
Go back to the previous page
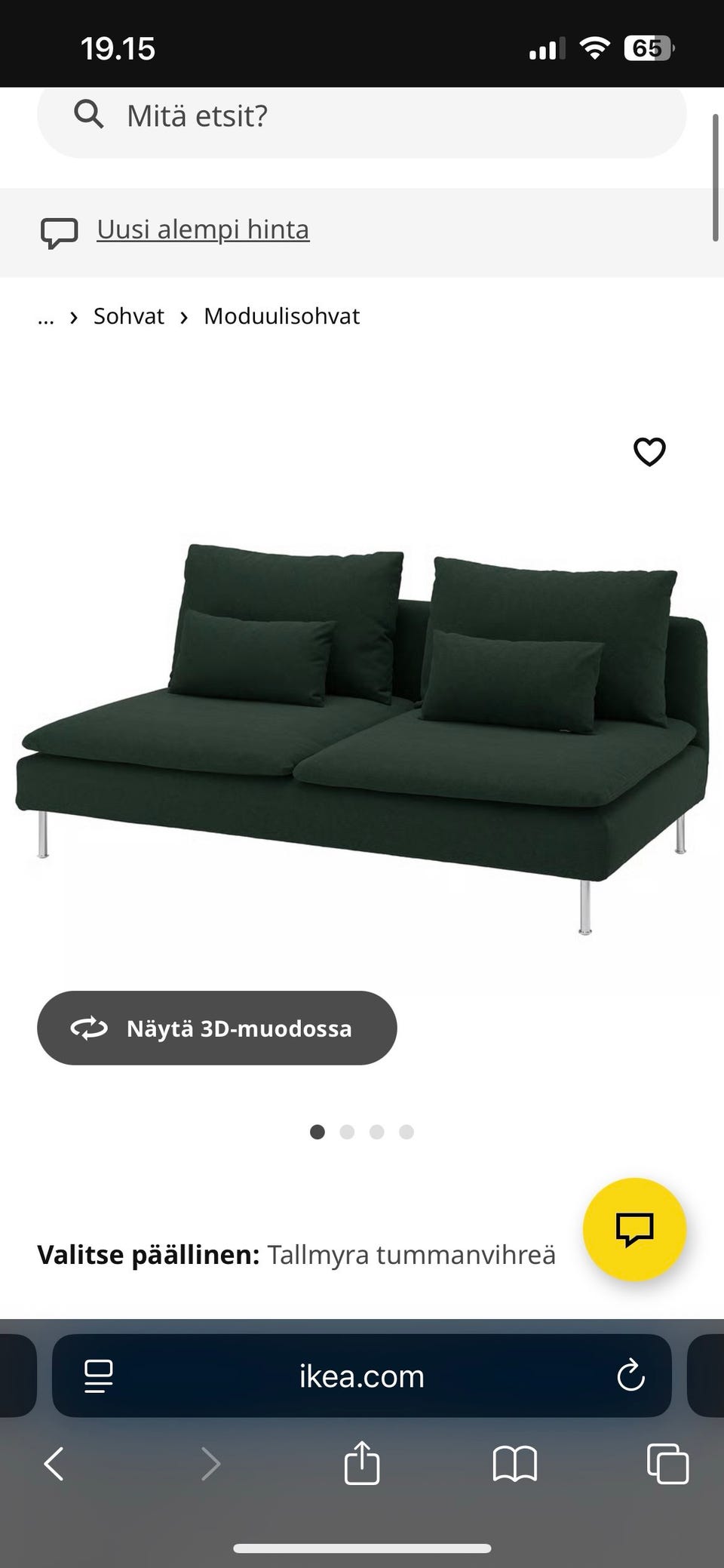coord(54,1464)
